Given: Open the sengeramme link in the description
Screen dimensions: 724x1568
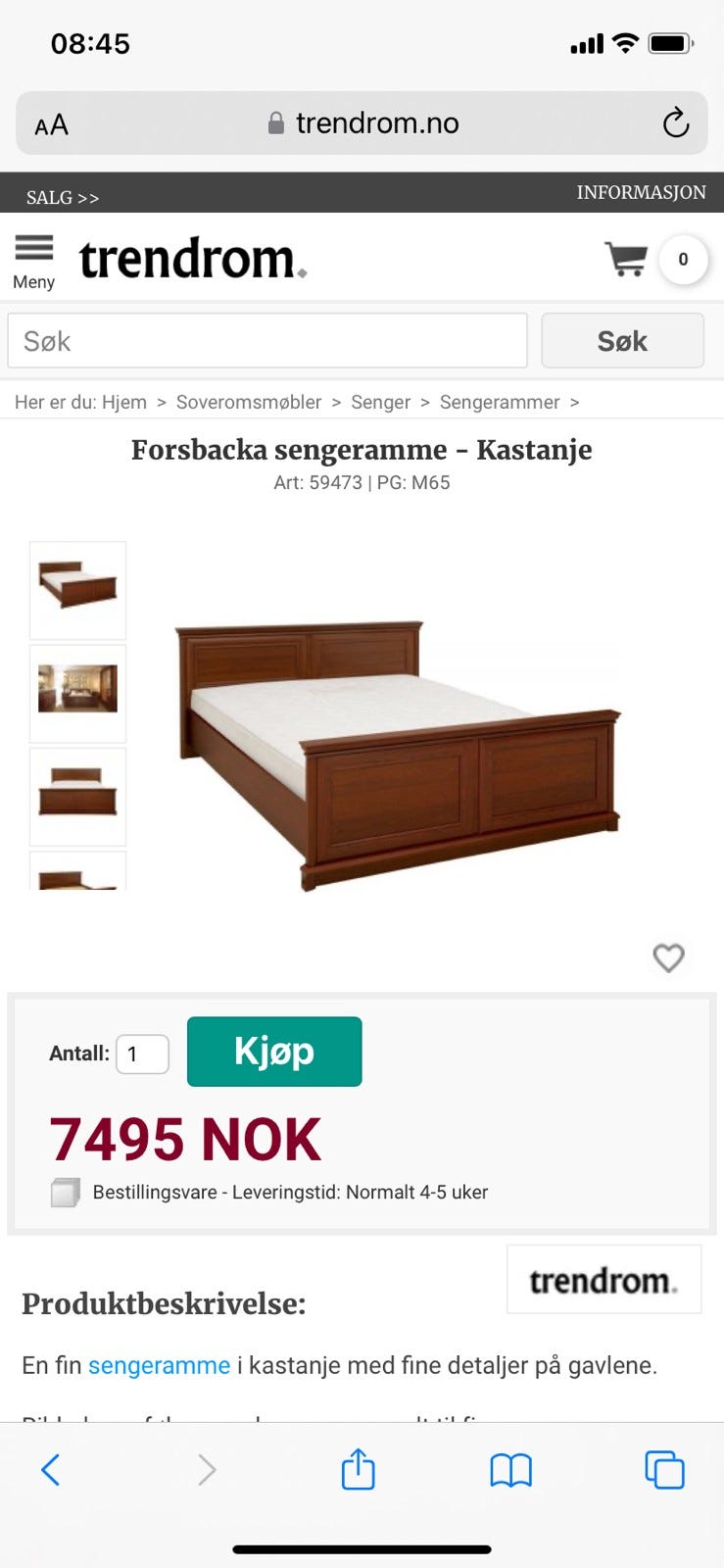Looking at the screenshot, I should (159, 1364).
